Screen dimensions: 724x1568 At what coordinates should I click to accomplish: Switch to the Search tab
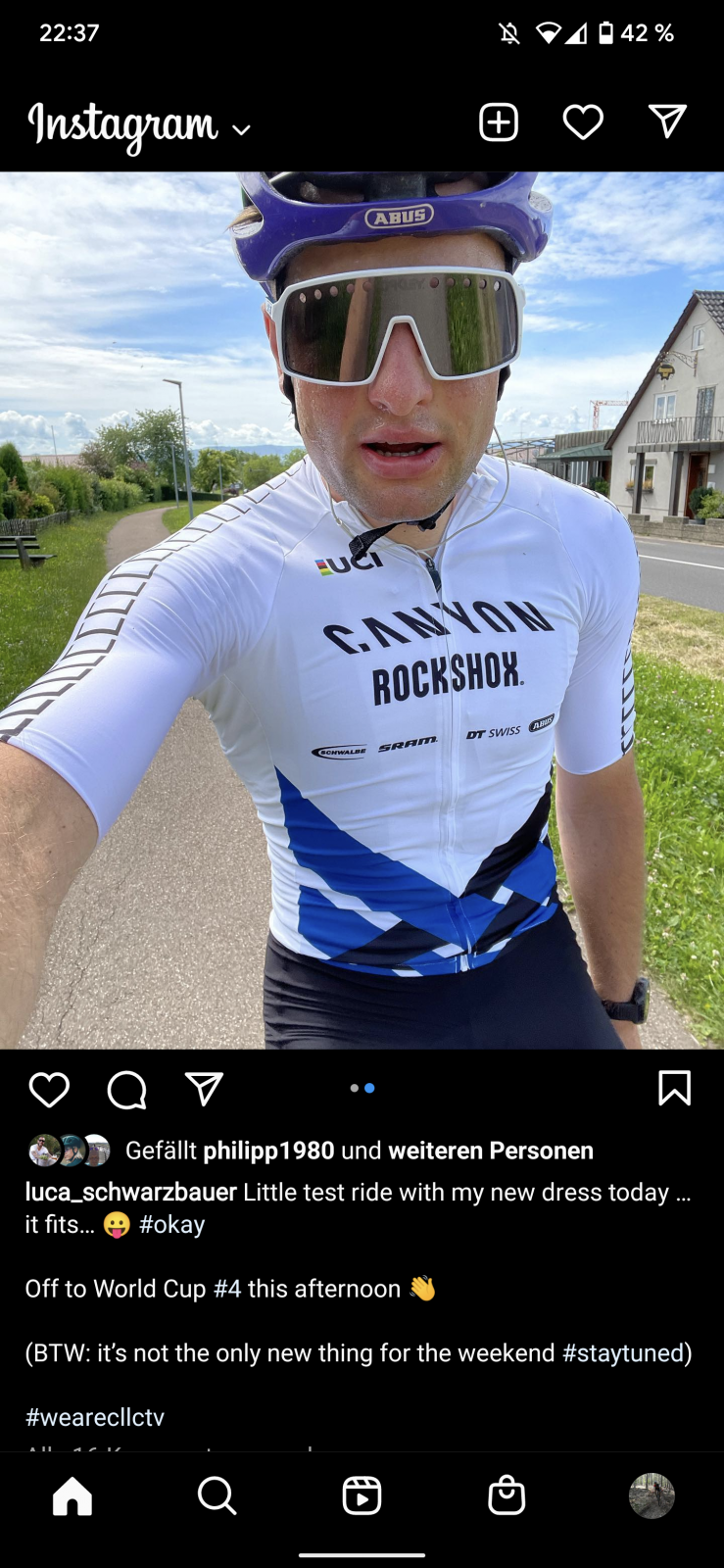click(217, 1496)
